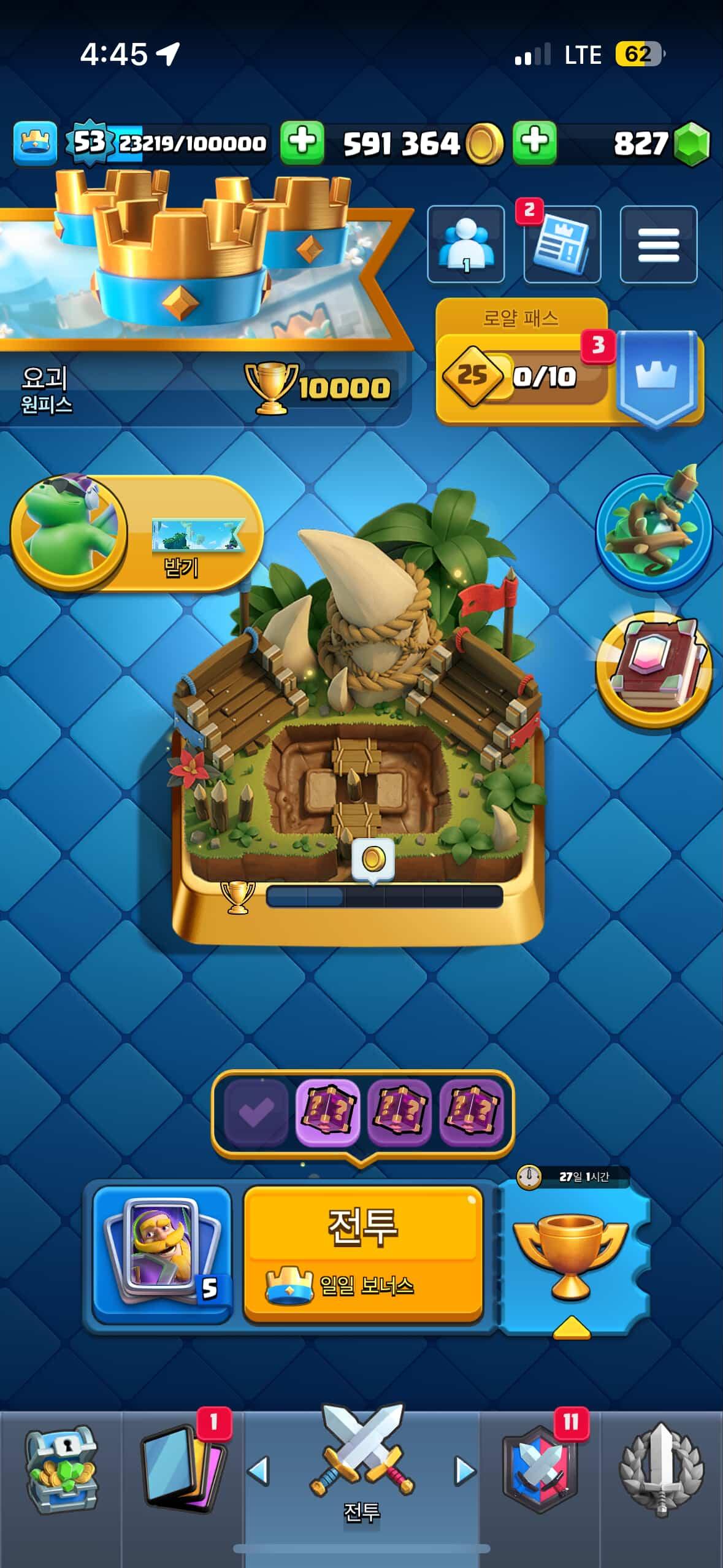Open the magic book icon

click(x=654, y=669)
